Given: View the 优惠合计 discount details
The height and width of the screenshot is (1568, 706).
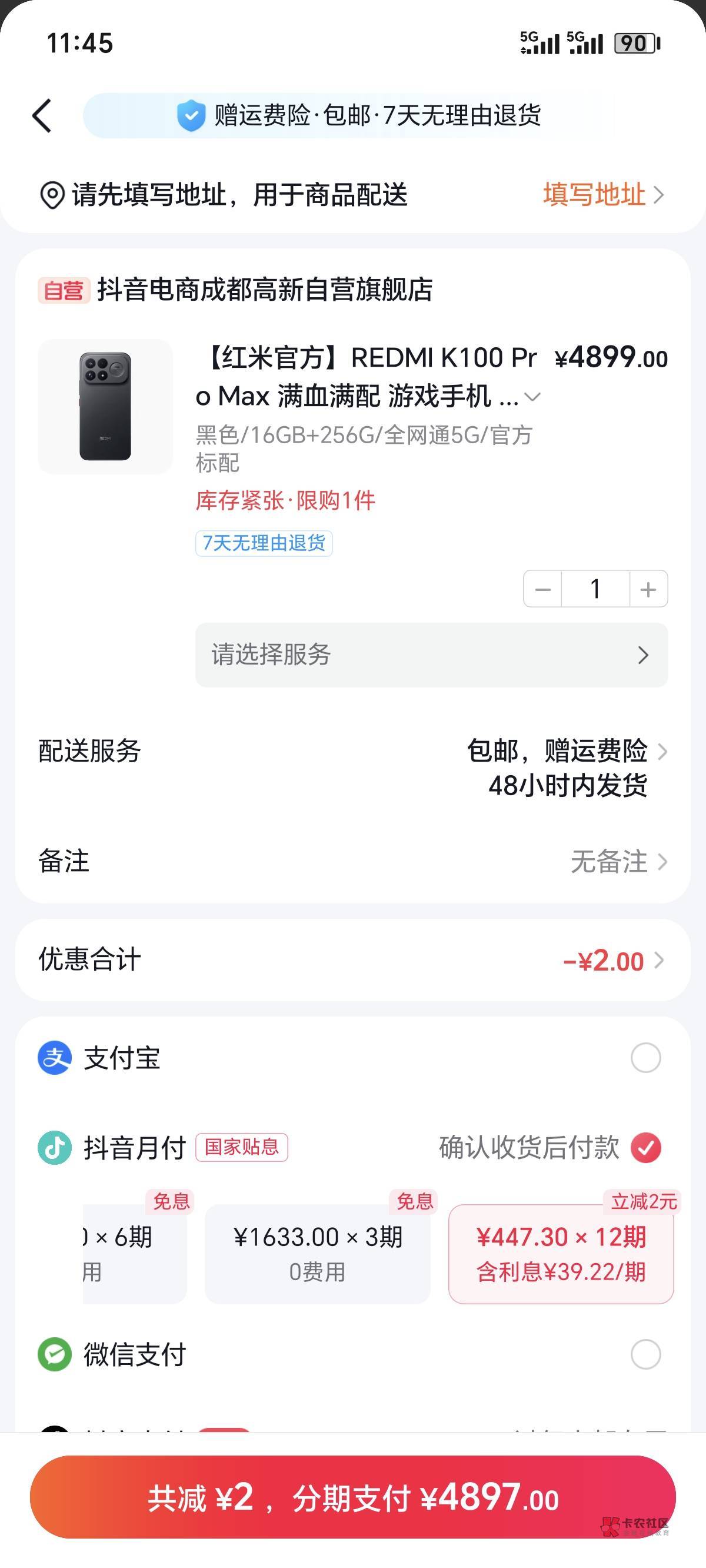Looking at the screenshot, I should (x=353, y=960).
